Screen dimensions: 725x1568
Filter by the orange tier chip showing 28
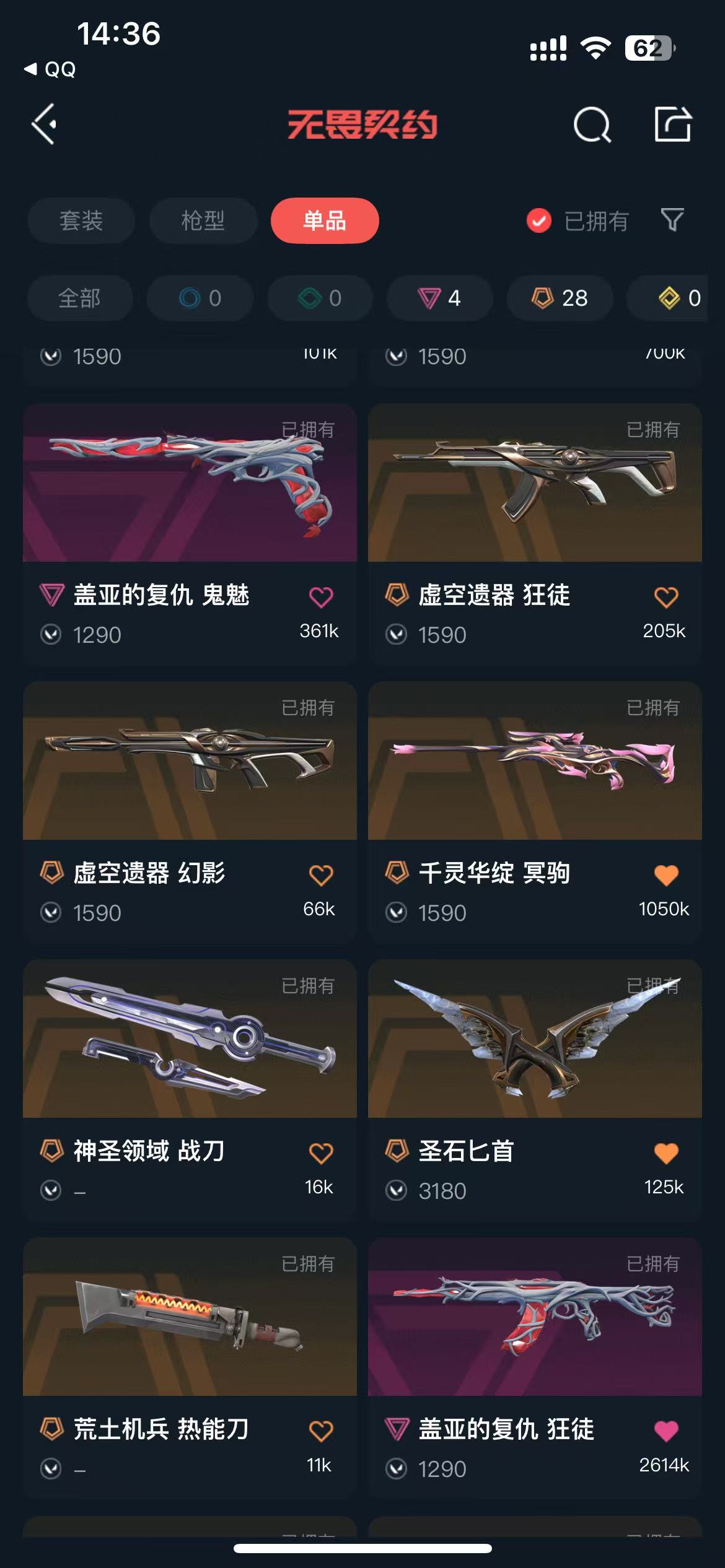pyautogui.click(x=560, y=298)
